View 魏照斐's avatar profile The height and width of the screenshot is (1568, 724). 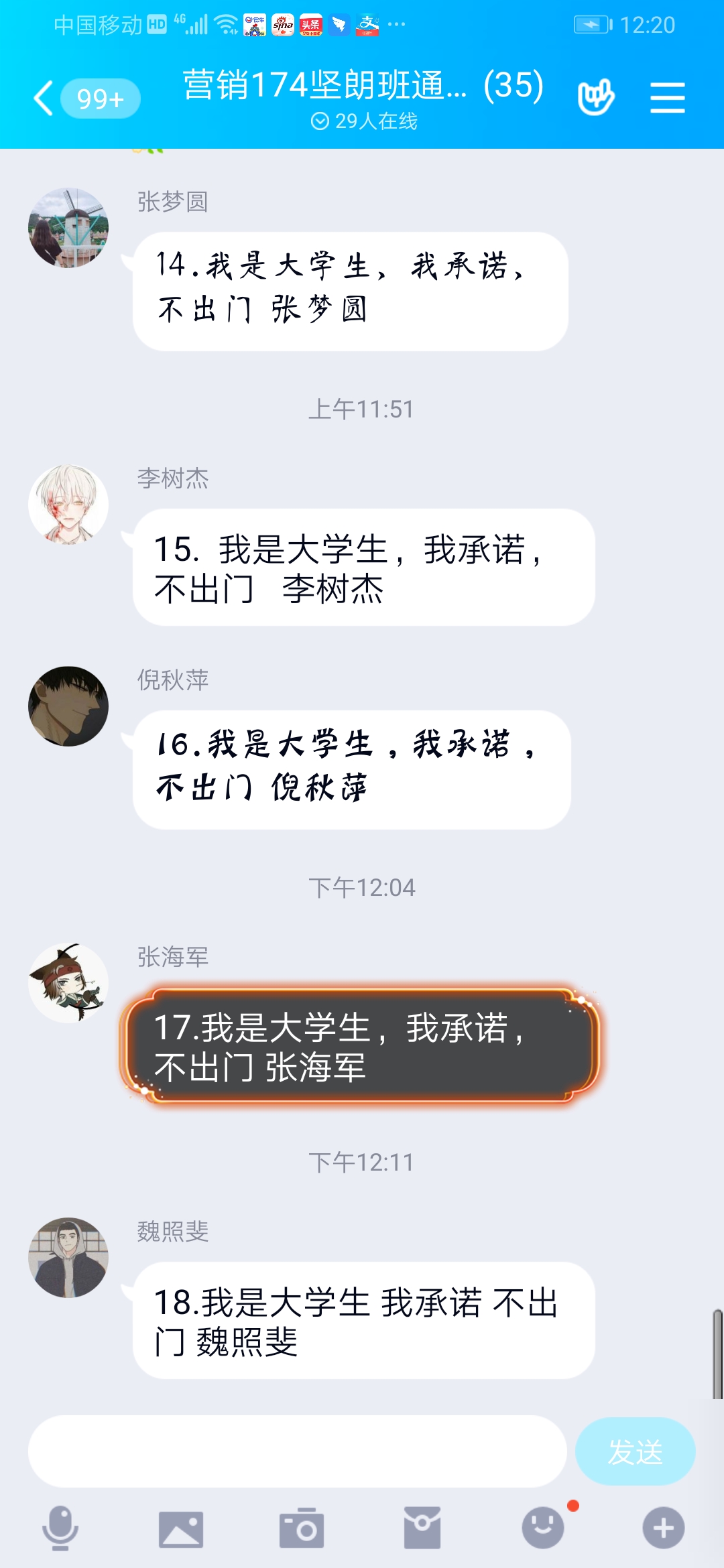68,1258
